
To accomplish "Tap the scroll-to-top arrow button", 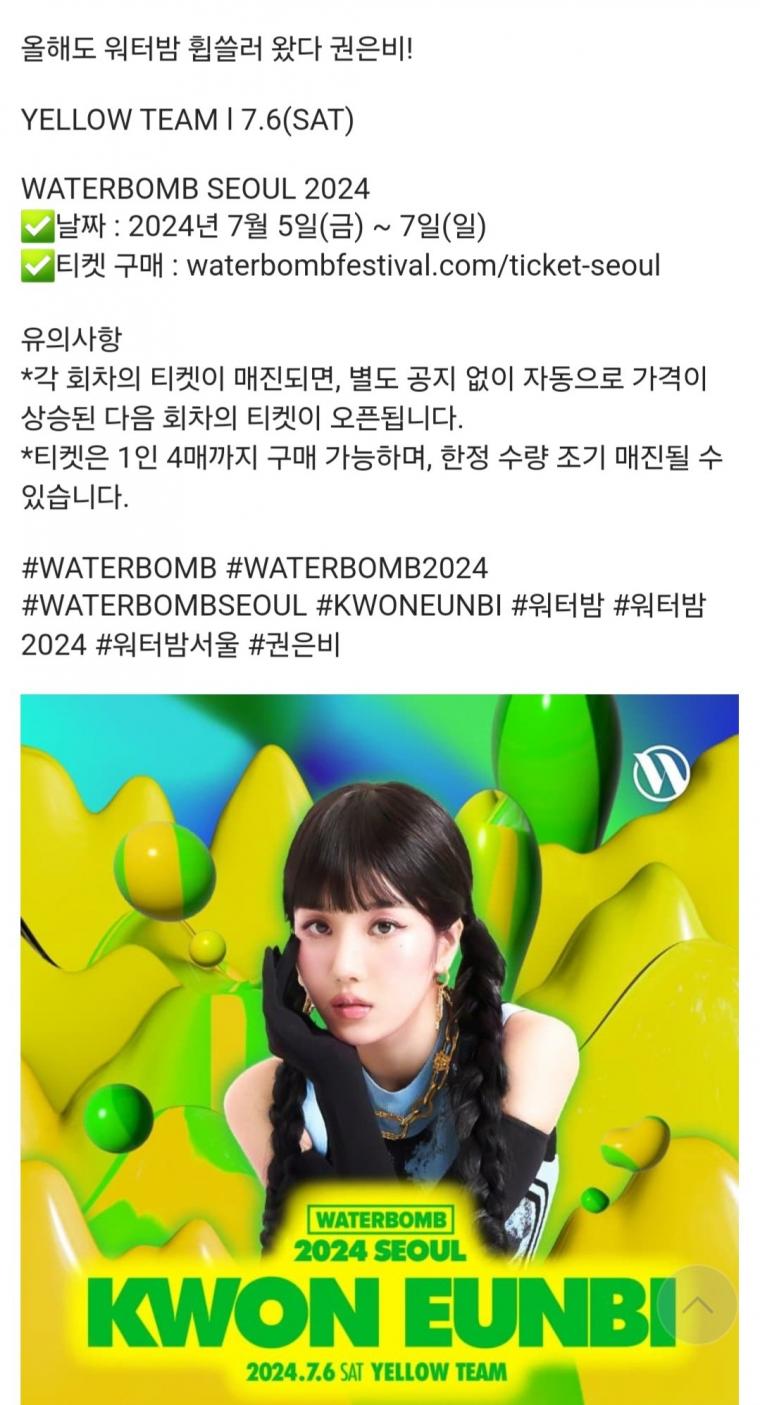I will tap(698, 1305).
